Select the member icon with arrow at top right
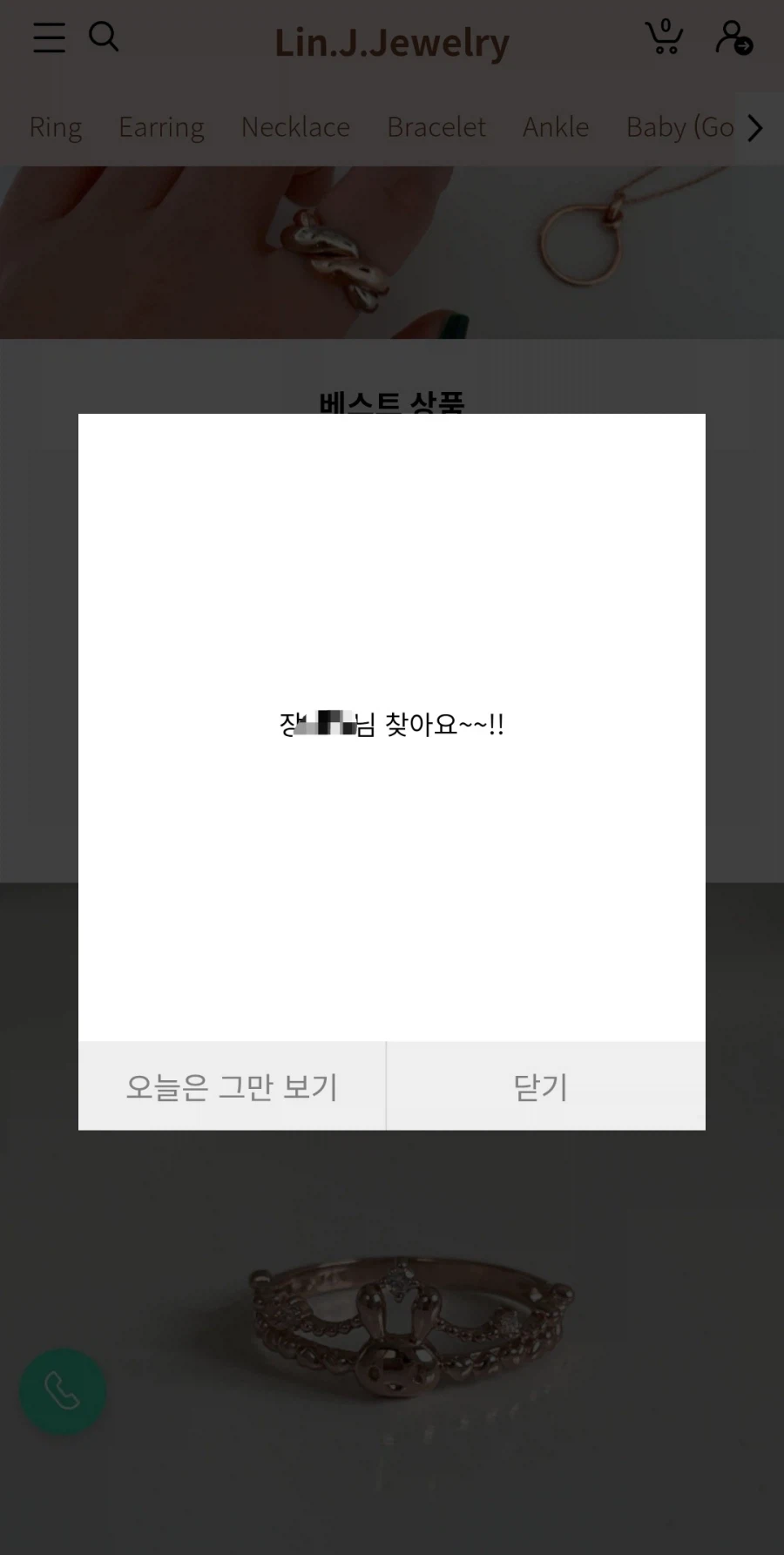The width and height of the screenshot is (784, 1555). (x=733, y=37)
